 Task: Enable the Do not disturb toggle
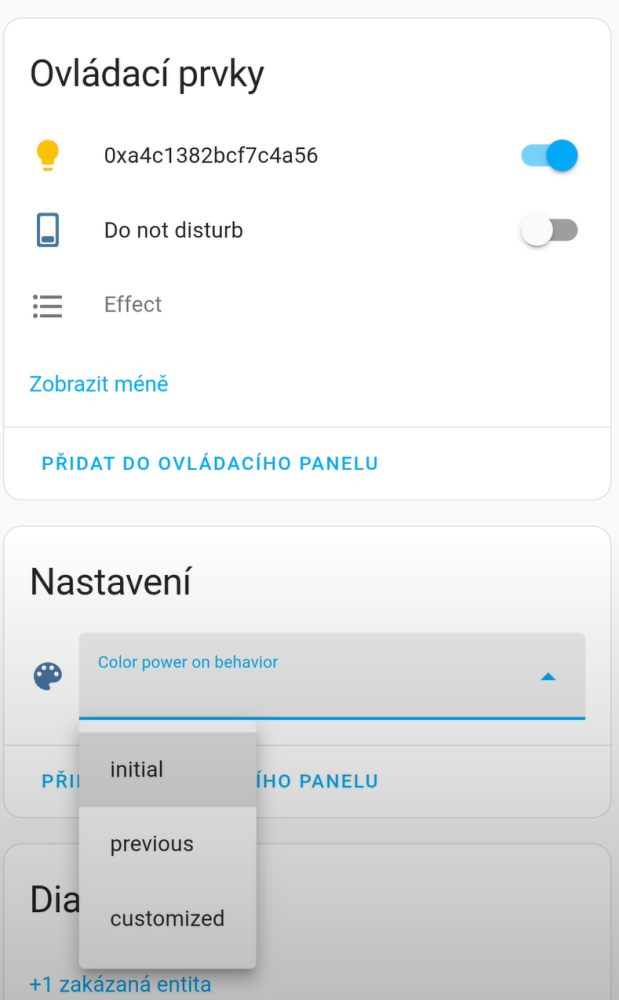point(549,231)
